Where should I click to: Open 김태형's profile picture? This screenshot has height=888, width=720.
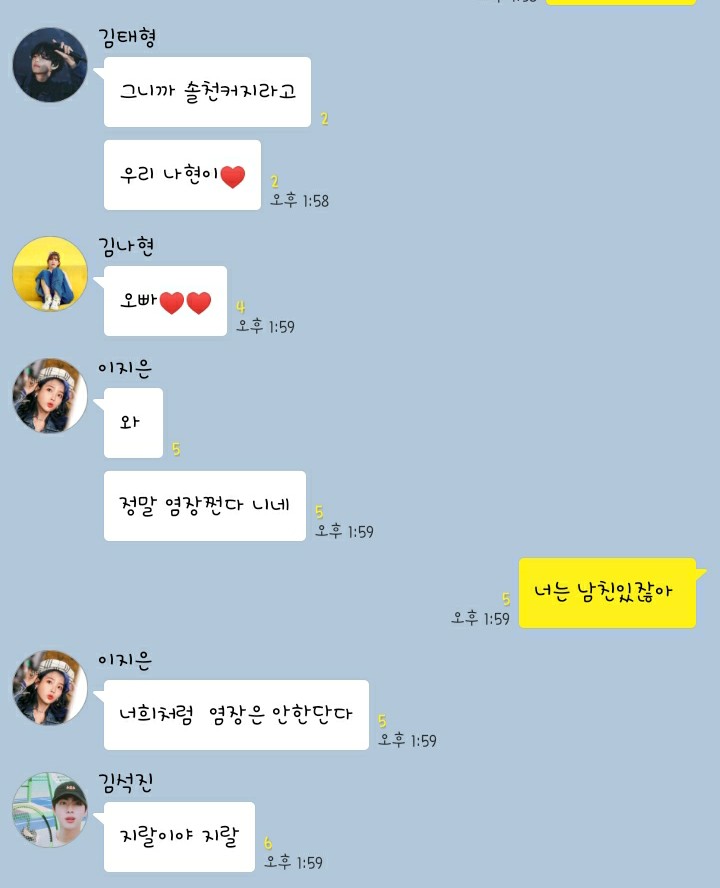[50, 65]
